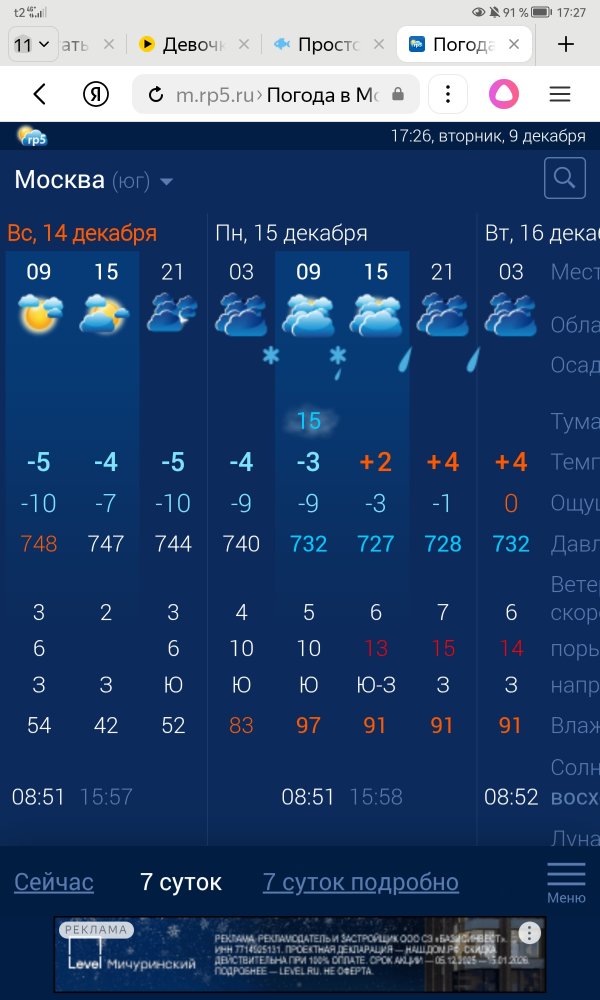Tap the address bar m.rp5.ru
Screen dimensions: 600x1000
[270, 95]
